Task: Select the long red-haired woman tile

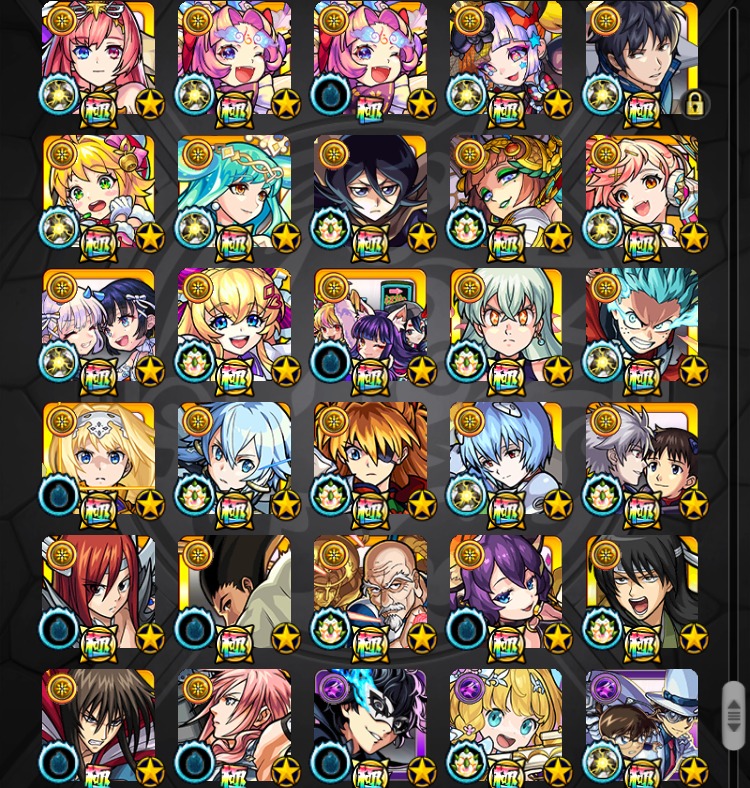Action: 98,592
